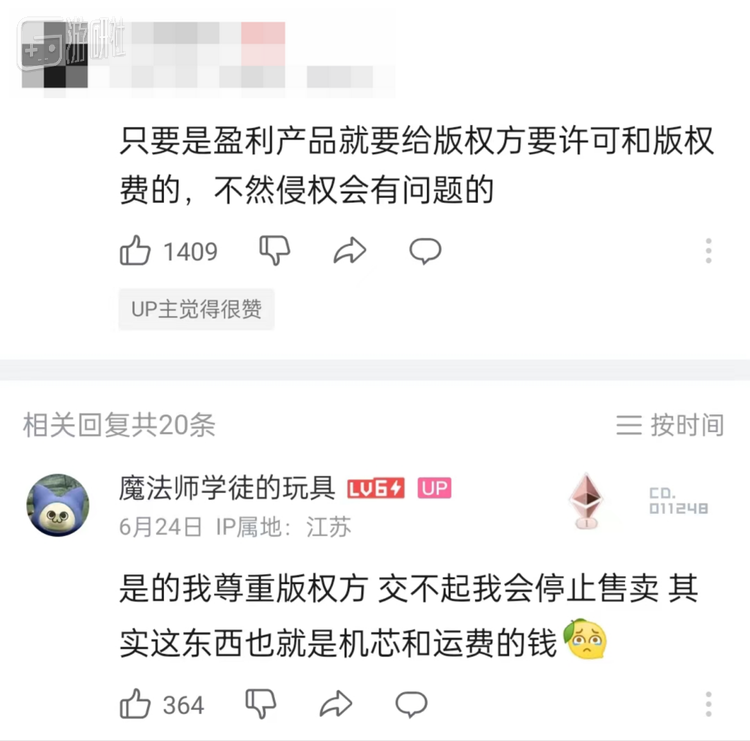Share 魔法师学徒的玩具's reply

pos(336,703)
